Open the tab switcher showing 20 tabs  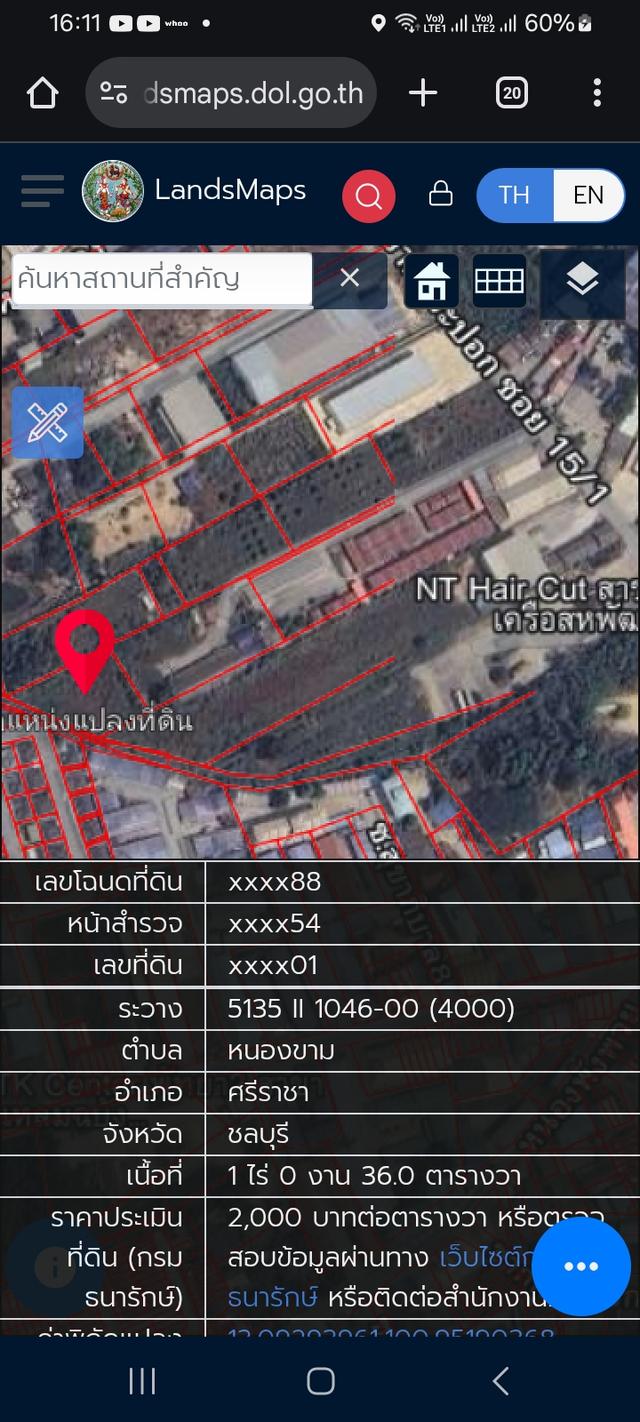511,93
